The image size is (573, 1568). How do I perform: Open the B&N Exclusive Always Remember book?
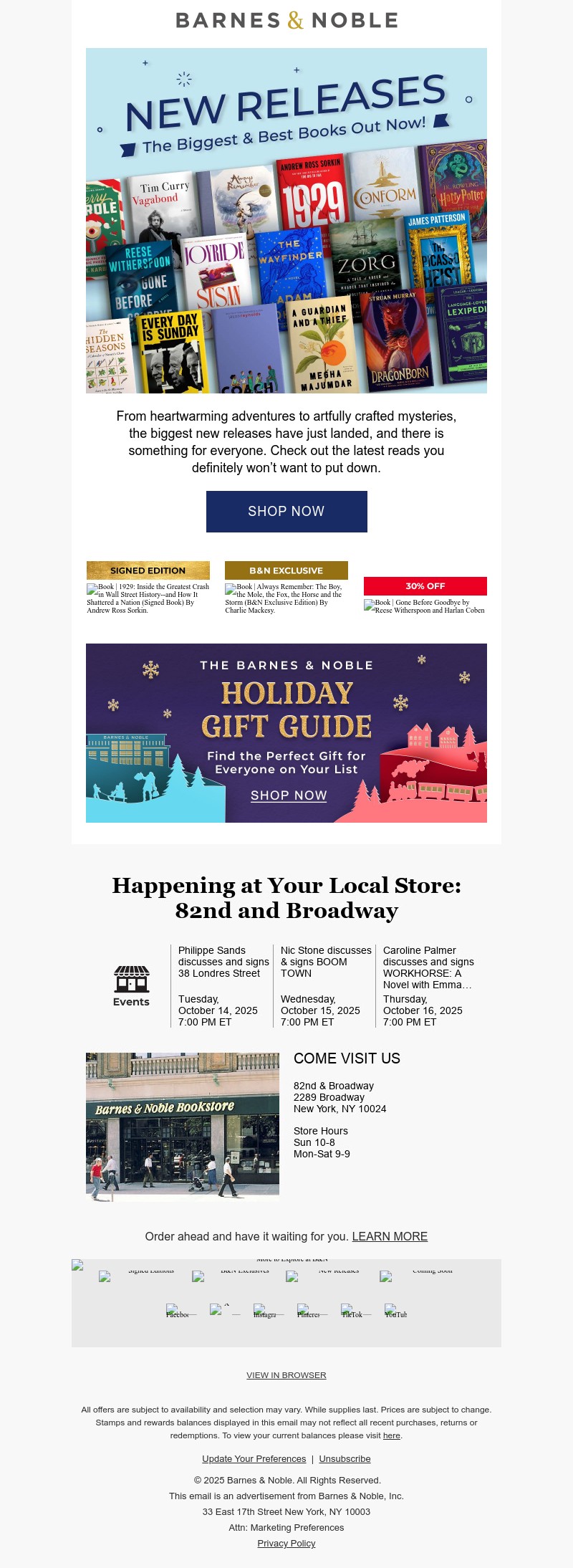tap(286, 598)
